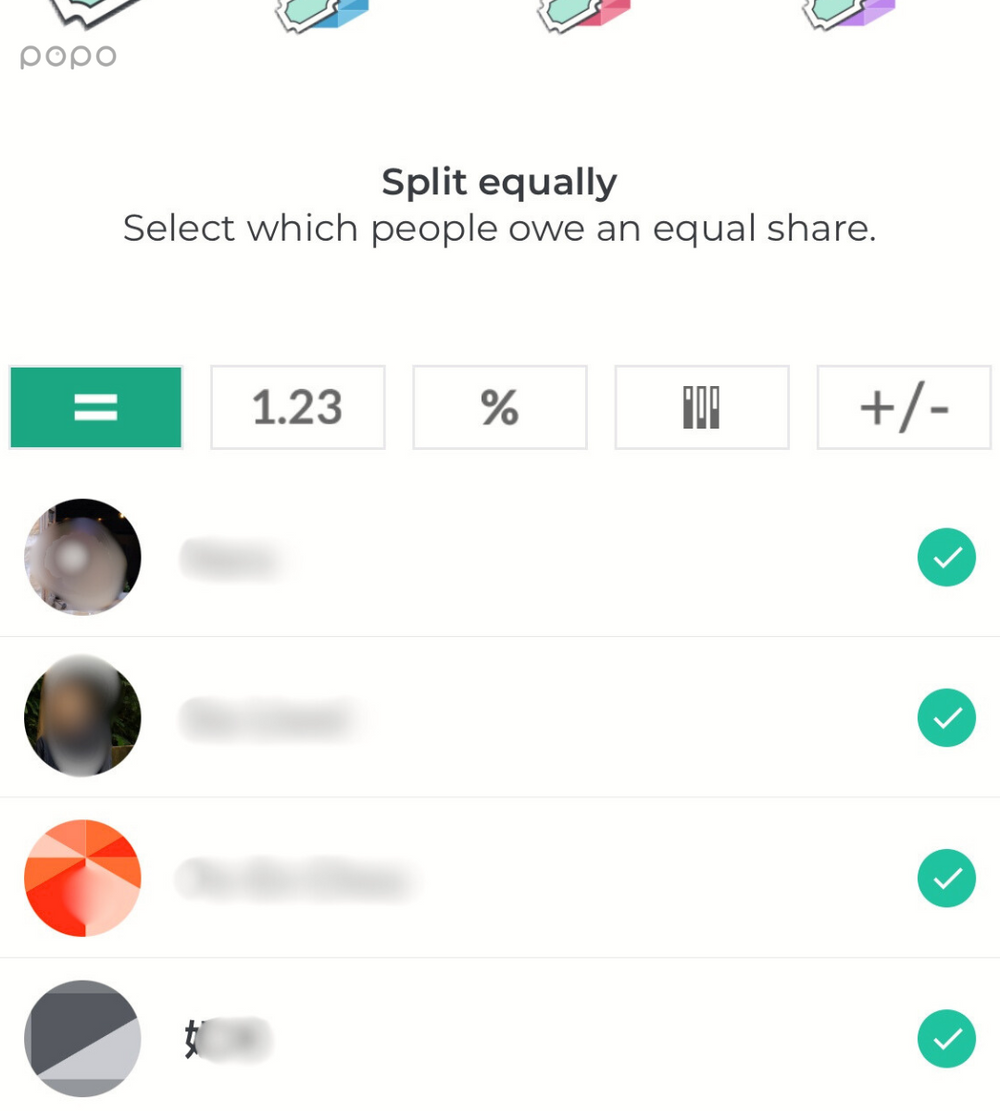Select the equal split tab
Screen dimensions: 1000x1111
96,407
